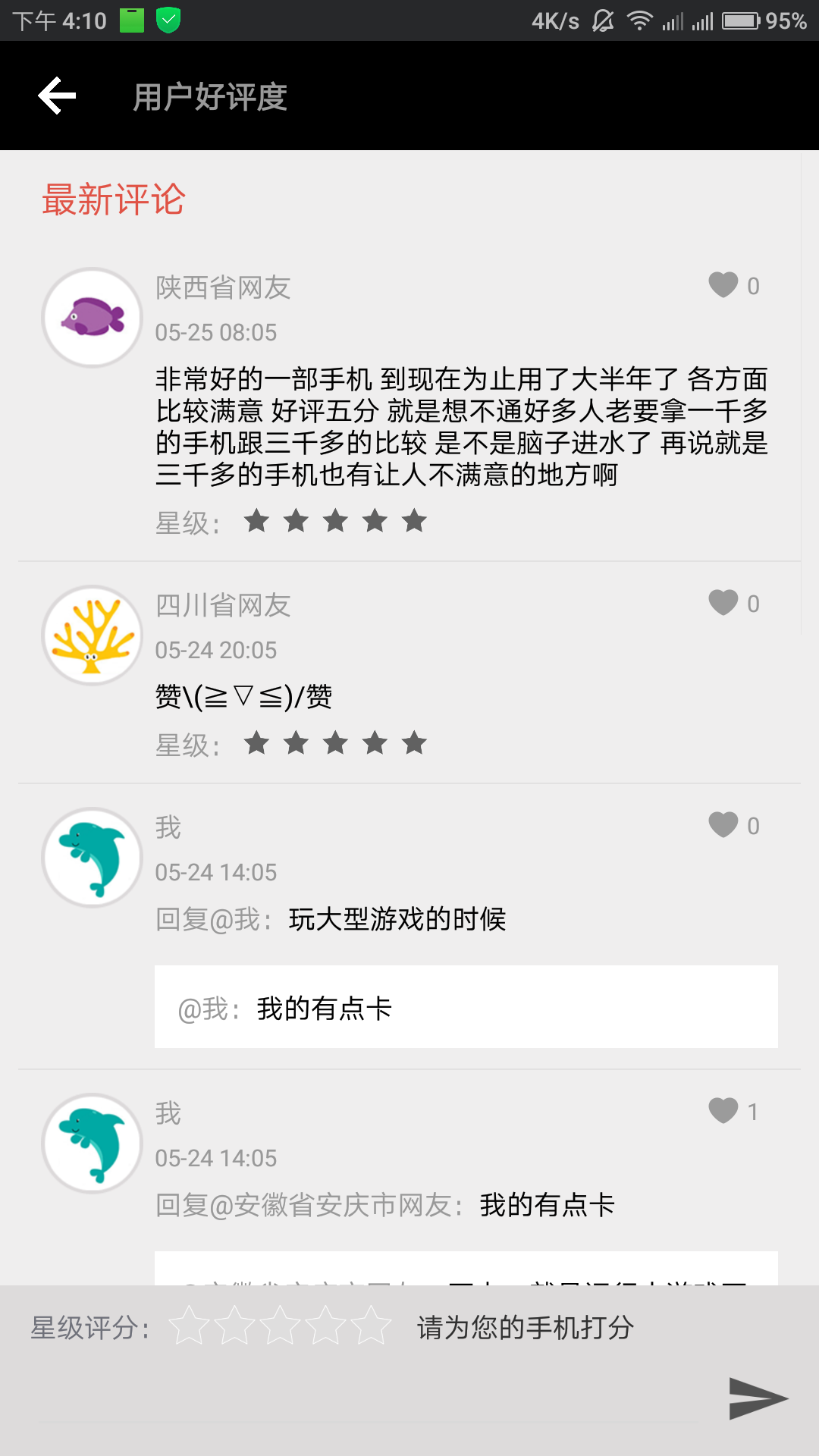The width and height of the screenshot is (819, 1456).
Task: Give a five-star rating in 星级评分
Action: pyautogui.click(x=372, y=1326)
